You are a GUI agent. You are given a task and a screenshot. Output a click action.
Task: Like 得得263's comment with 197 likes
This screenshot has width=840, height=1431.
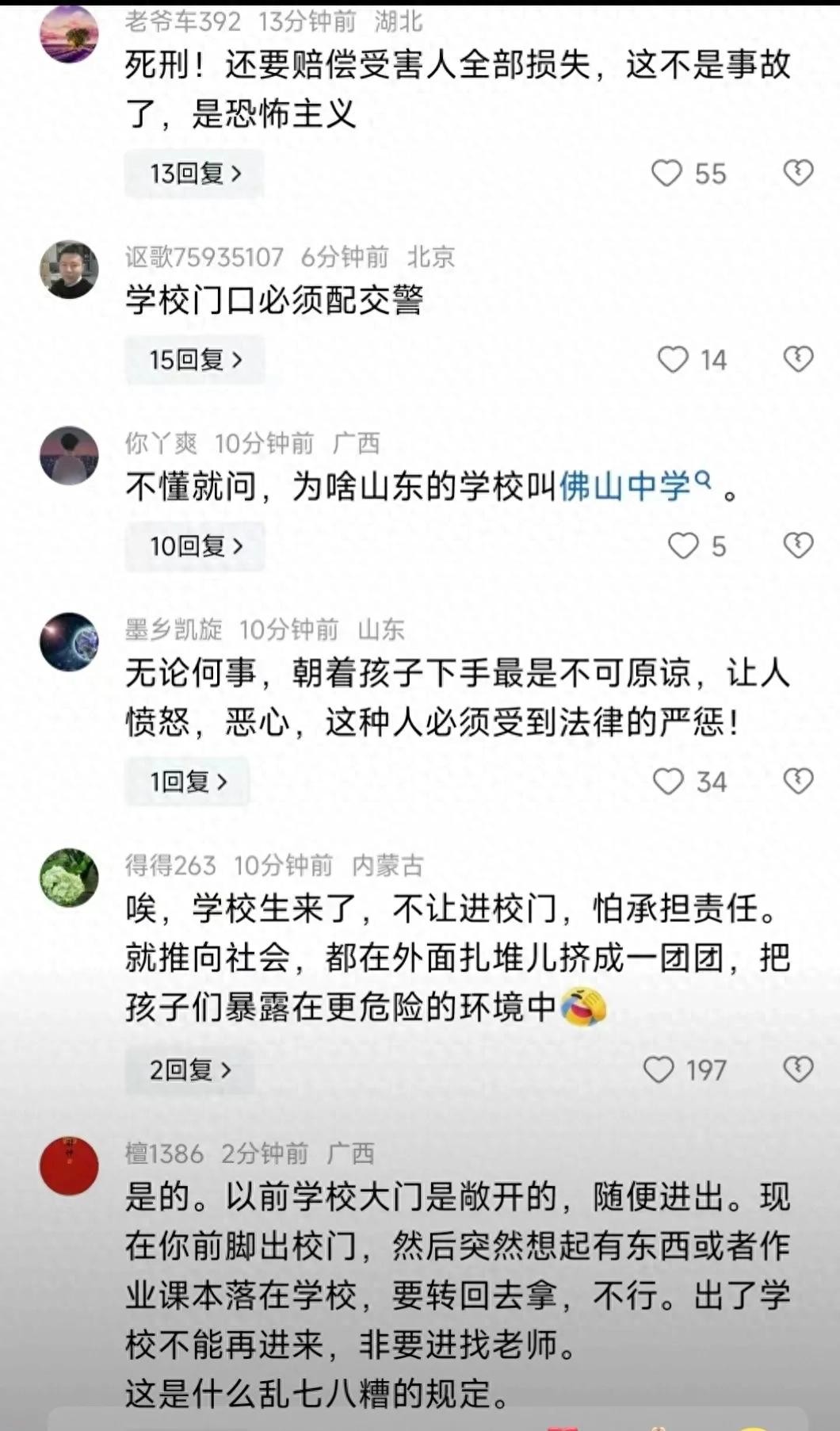(659, 1070)
